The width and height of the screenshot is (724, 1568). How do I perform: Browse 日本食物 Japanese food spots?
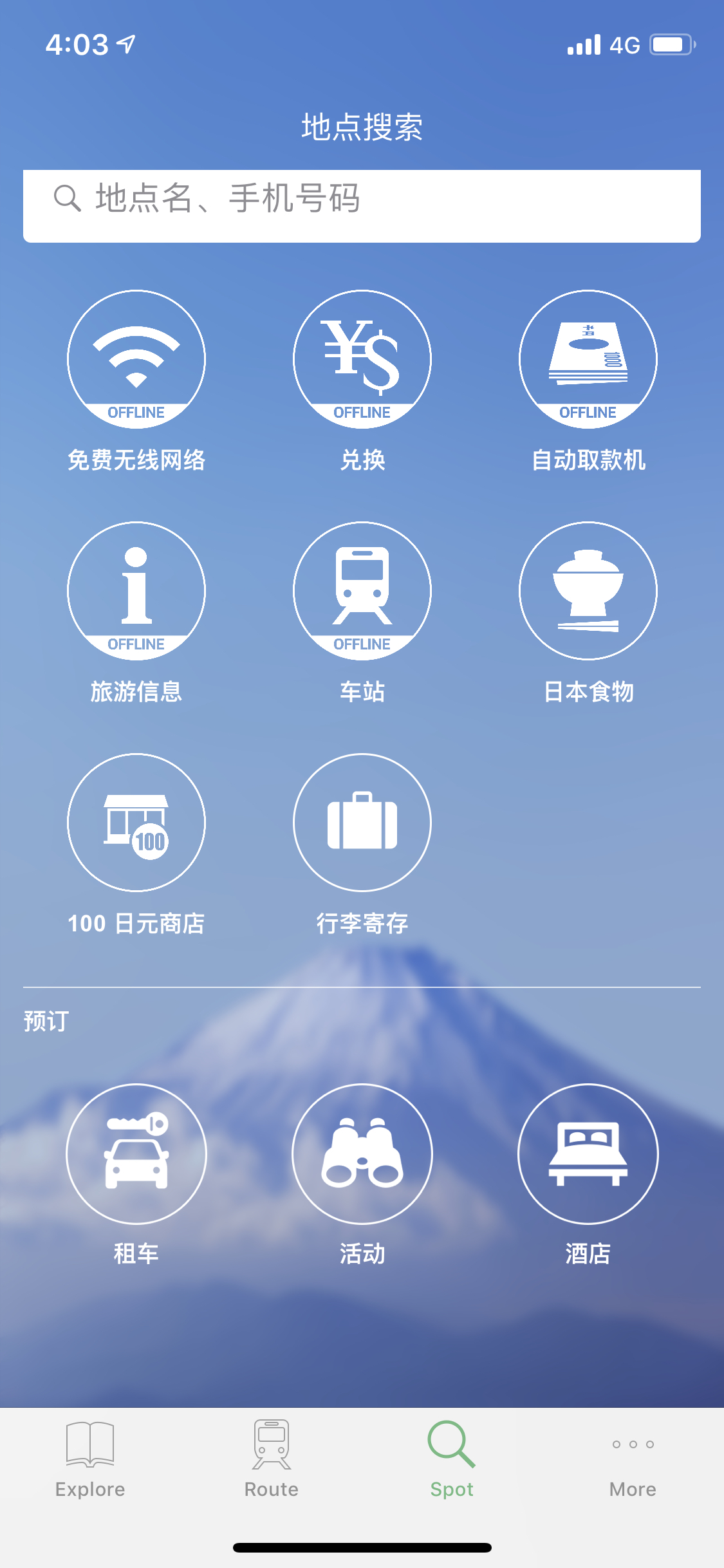click(x=588, y=591)
